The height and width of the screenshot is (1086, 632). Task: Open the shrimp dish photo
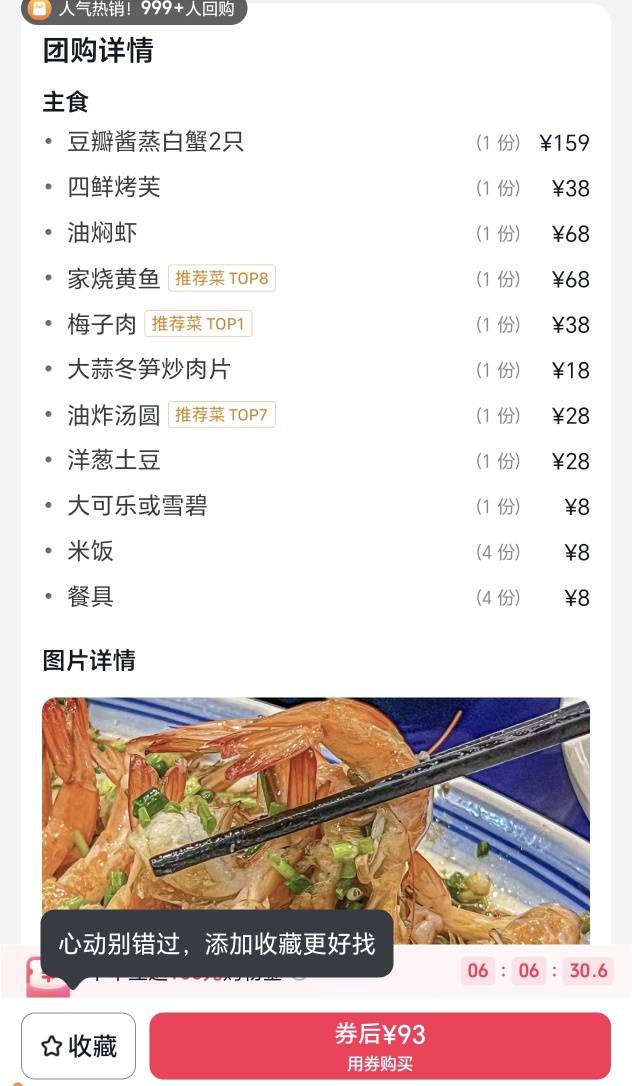[316, 800]
